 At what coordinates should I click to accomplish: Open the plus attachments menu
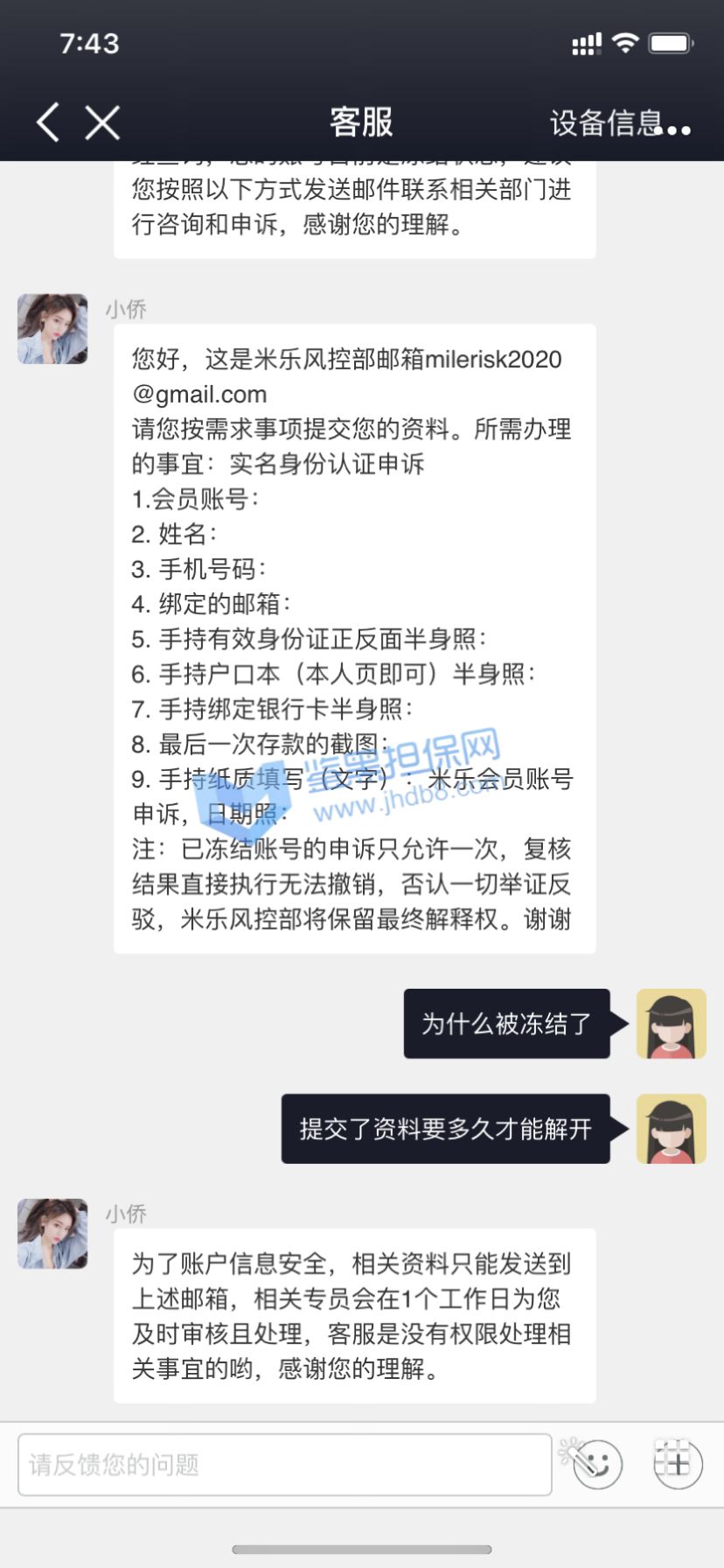(678, 1462)
